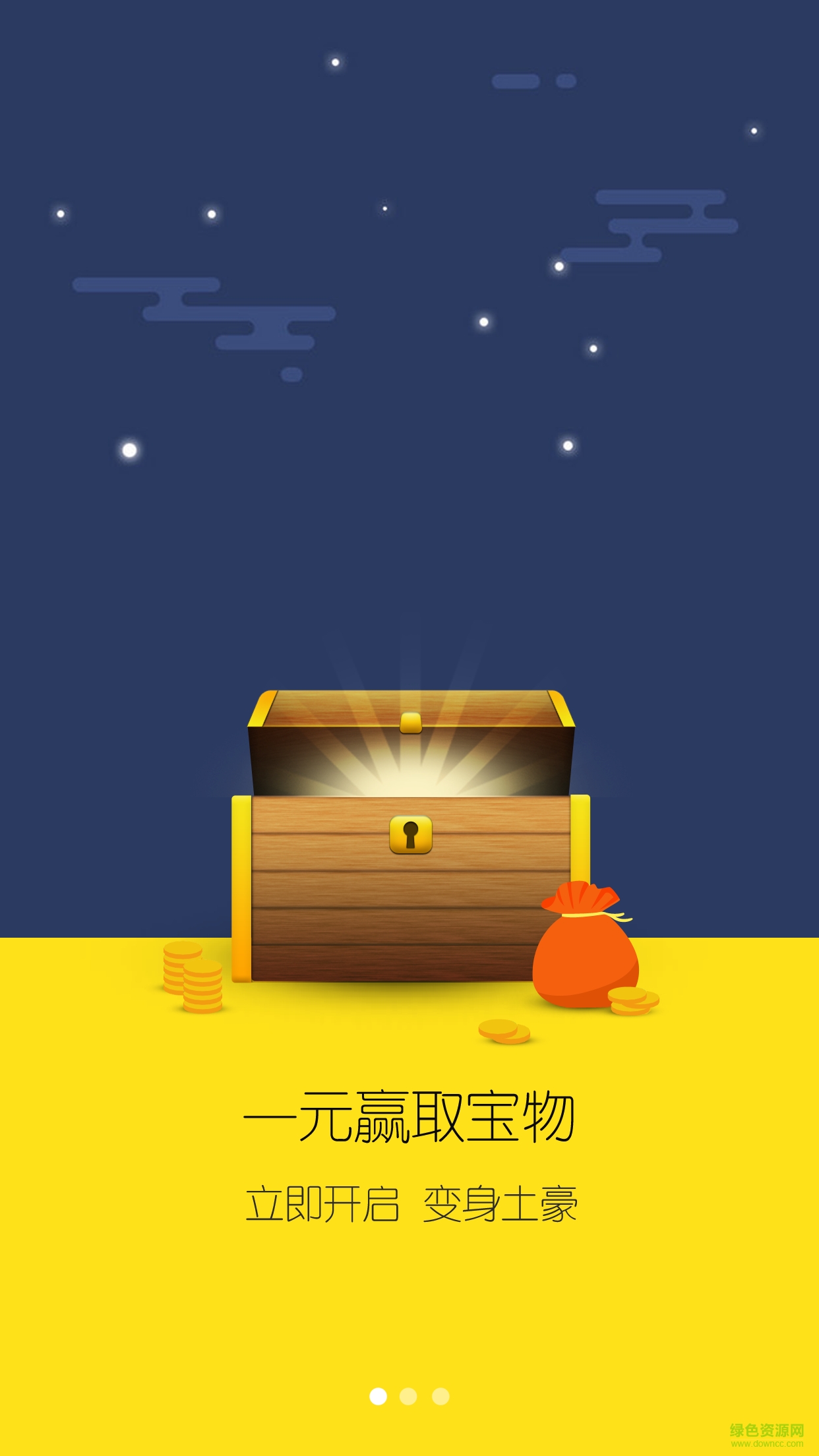Jump to the third onboarding page dot
Viewport: 819px width, 1456px height.
pyautogui.click(x=440, y=1396)
